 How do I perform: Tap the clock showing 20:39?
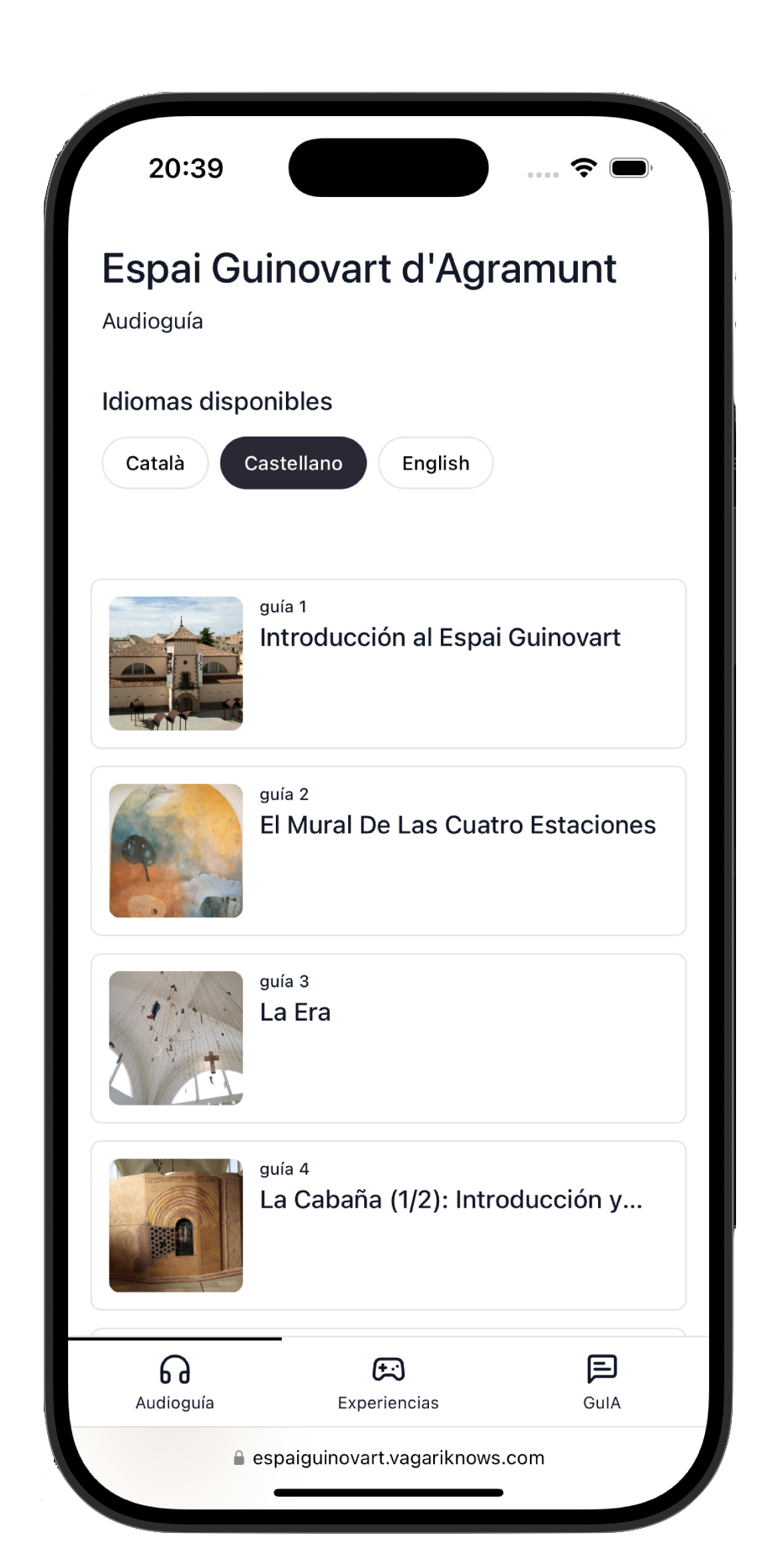(186, 167)
